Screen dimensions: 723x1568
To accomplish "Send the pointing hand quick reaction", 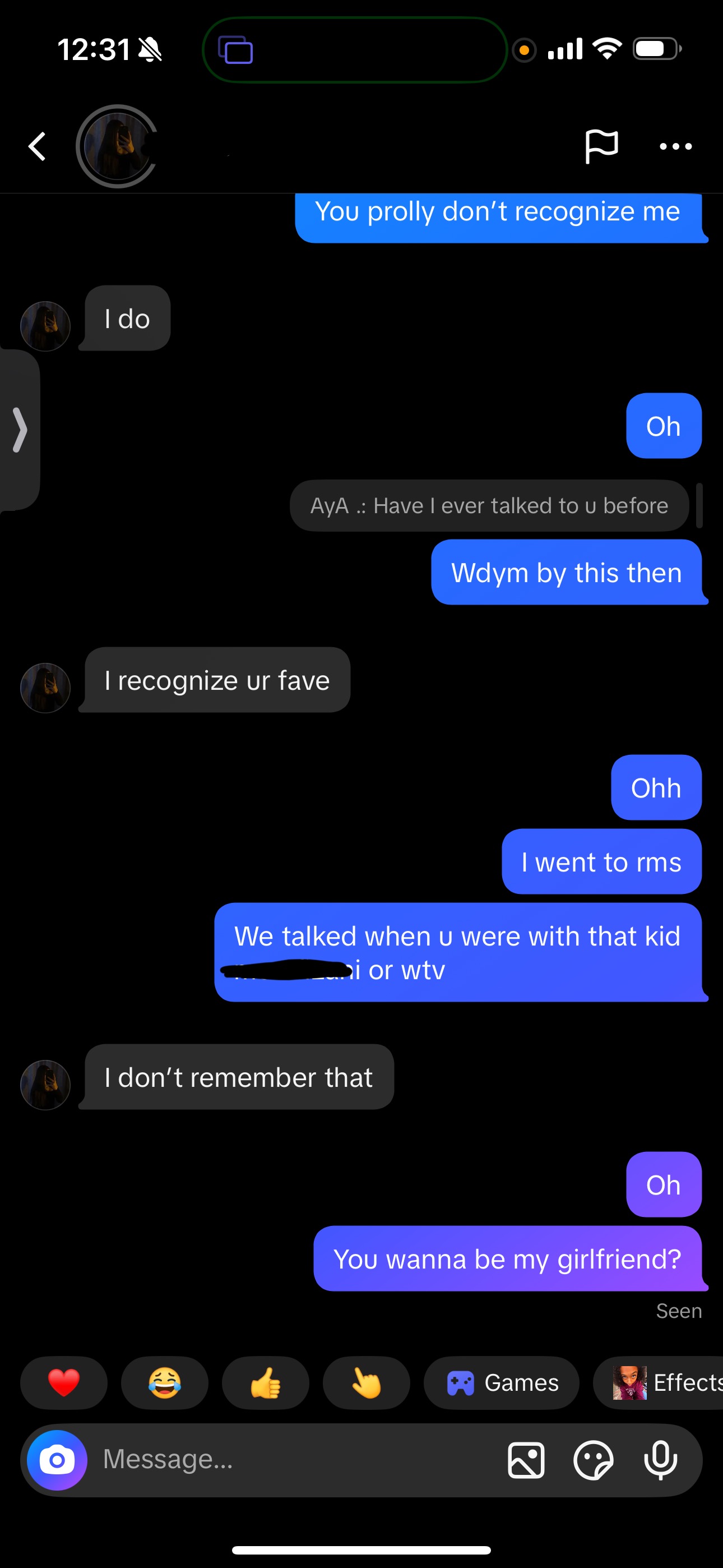I will [367, 1382].
